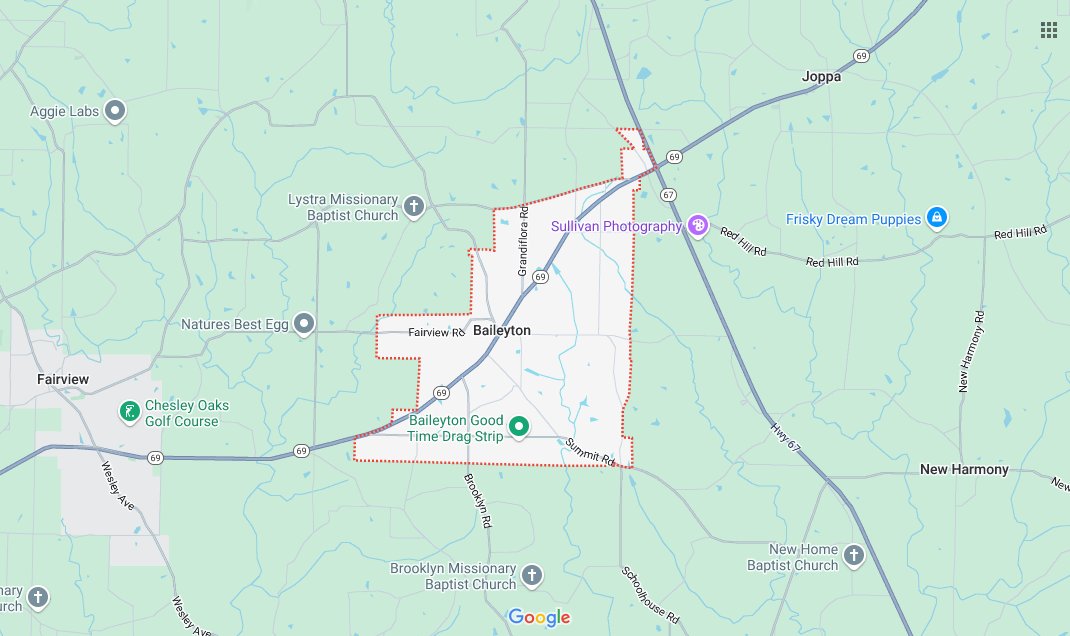Select the Sullivan Photography map pin
This screenshot has width=1070, height=636.
point(698,226)
